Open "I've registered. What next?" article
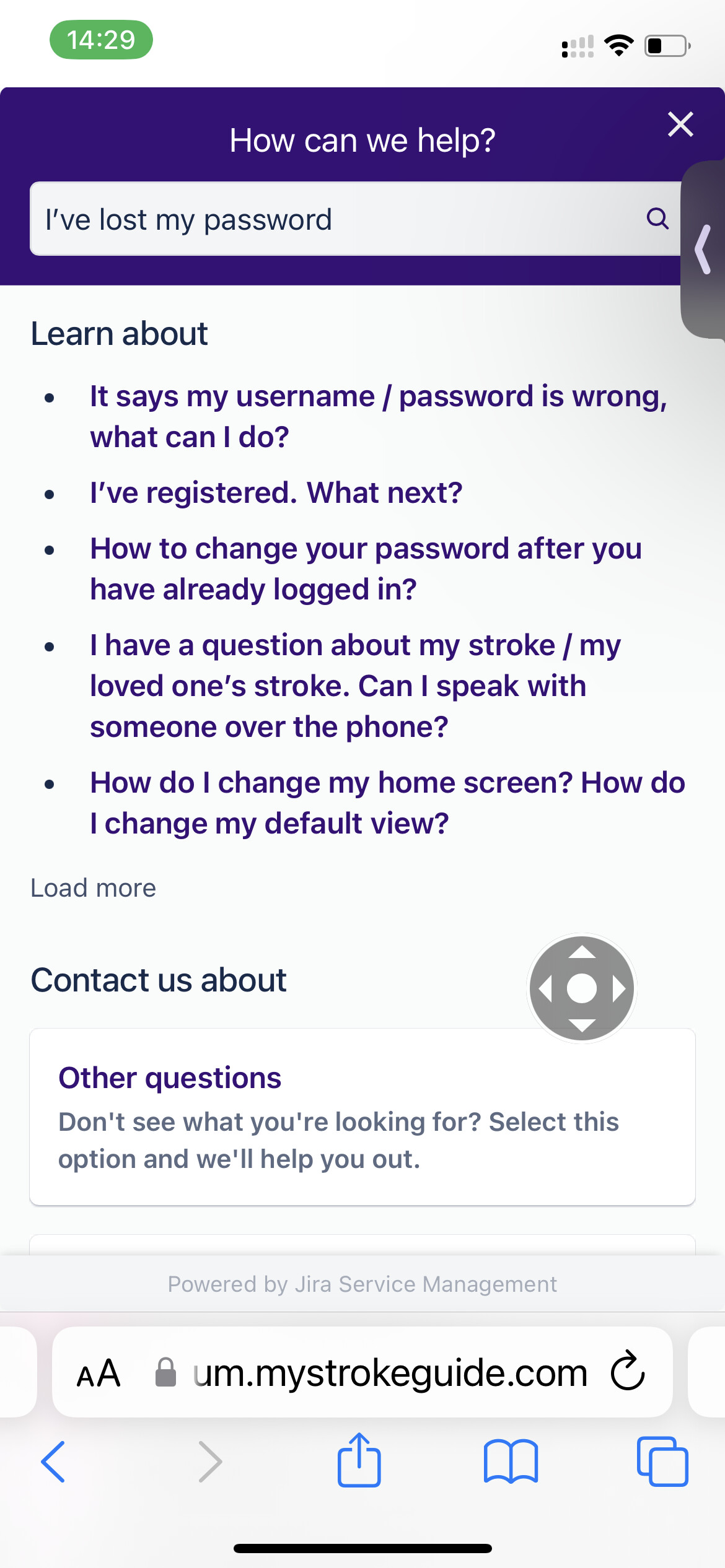Image resolution: width=725 pixels, height=1568 pixels. 276,493
